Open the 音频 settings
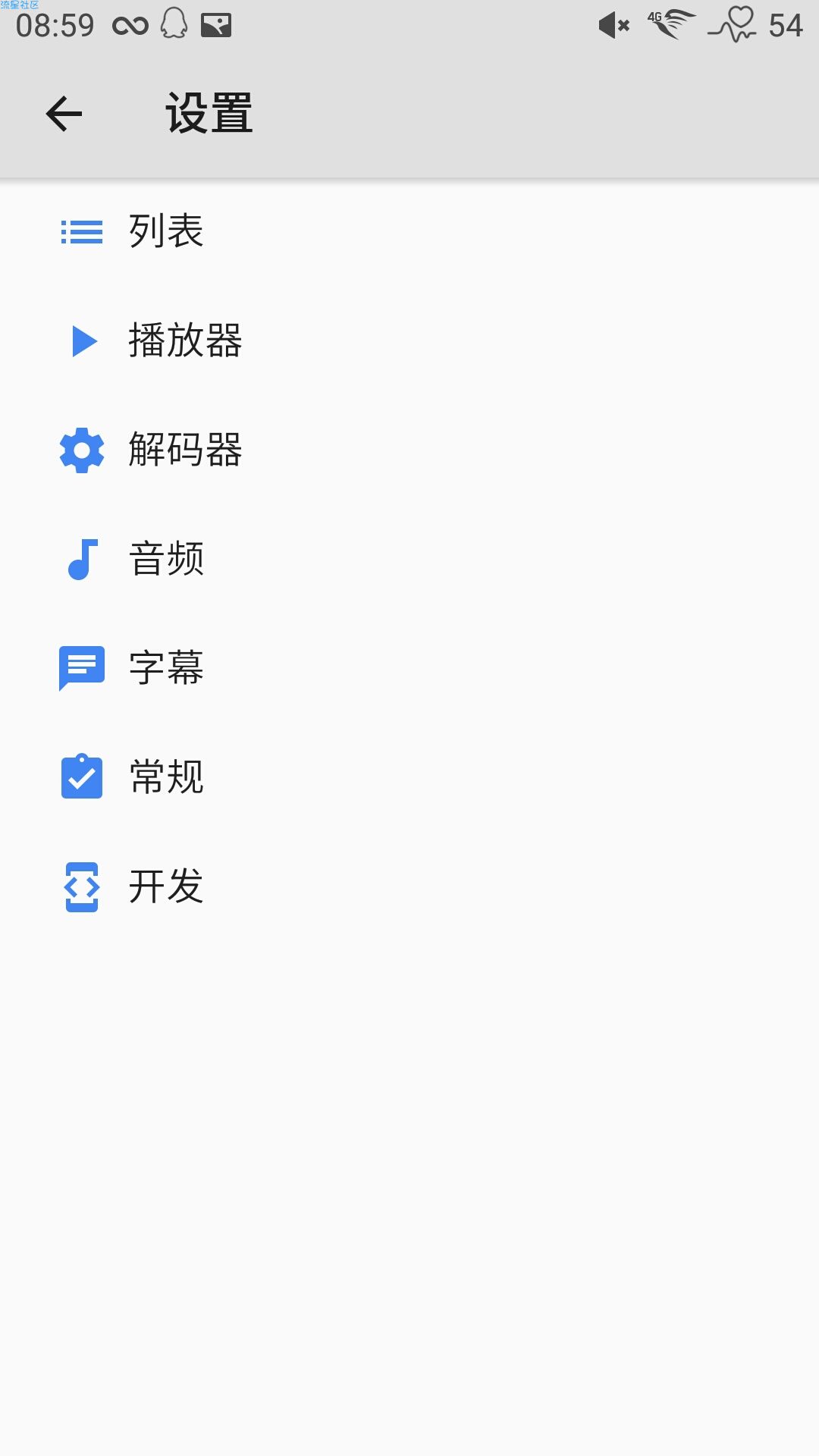 (409, 559)
